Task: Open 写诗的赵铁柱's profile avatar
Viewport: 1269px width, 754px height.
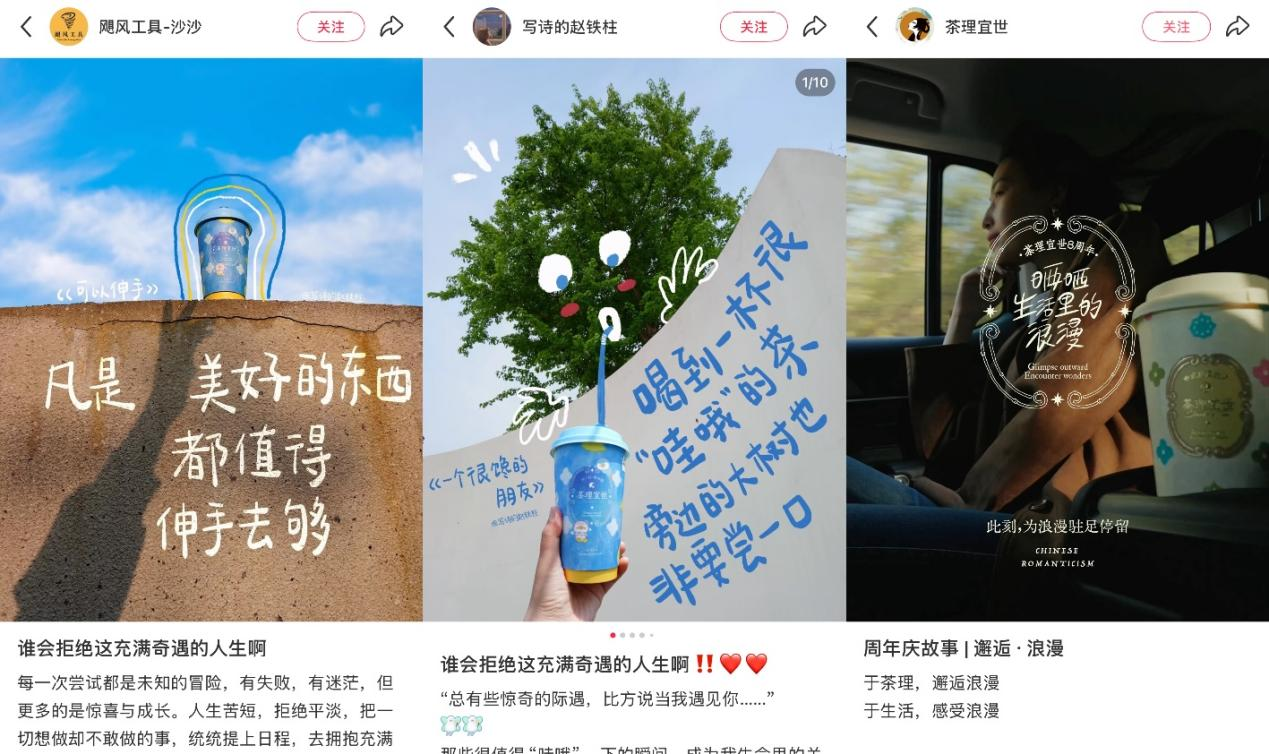Action: point(492,27)
